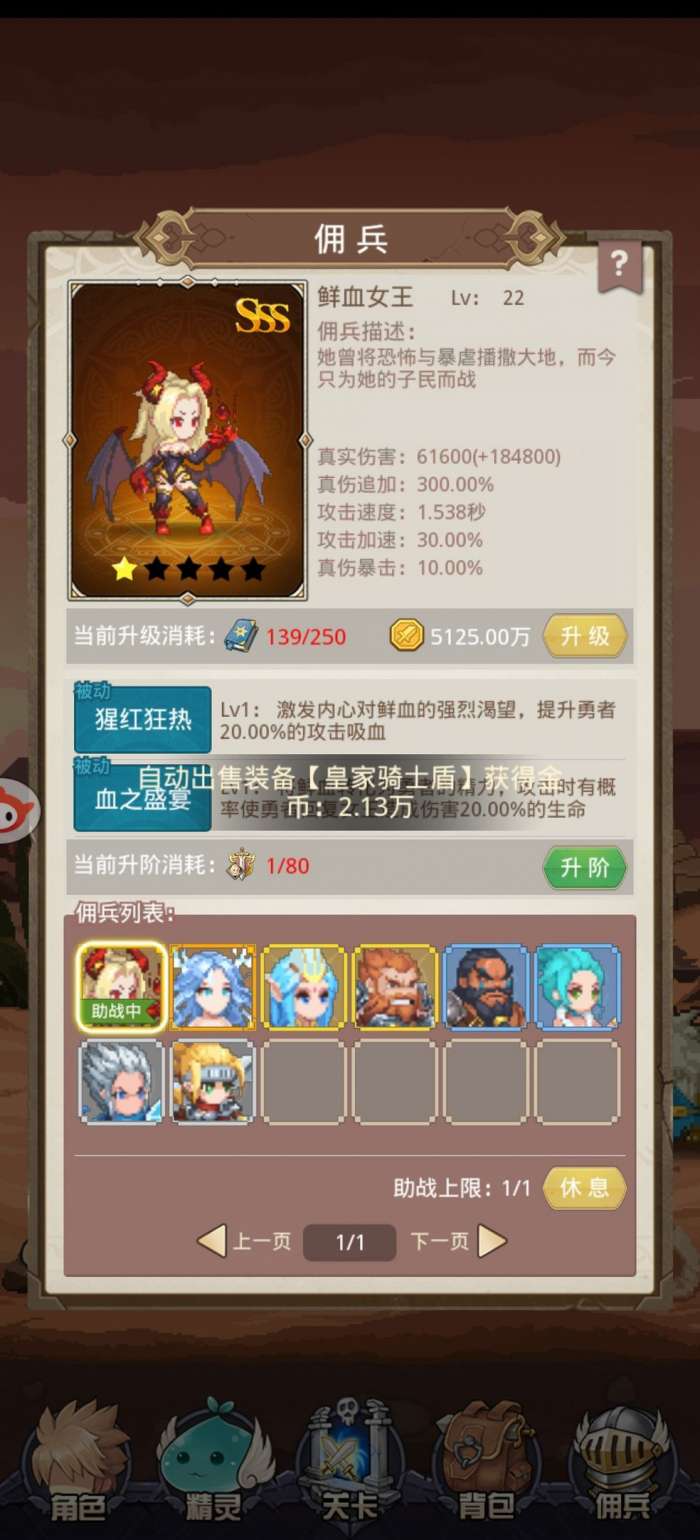Viewport: 700px width, 1540px height.
Task: View the 血之盛宴 passive skill
Action: pos(143,797)
